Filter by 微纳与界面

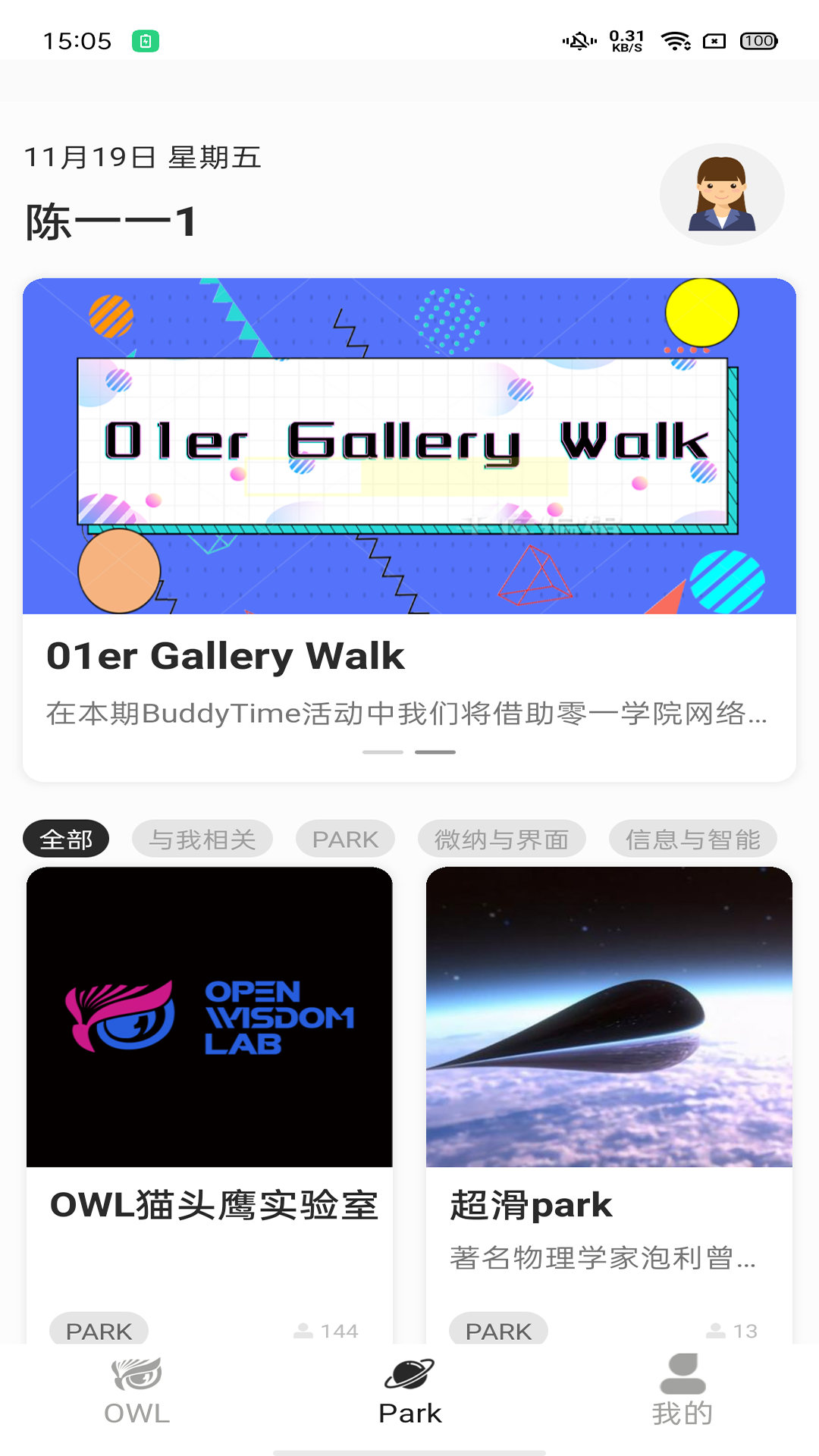(501, 839)
